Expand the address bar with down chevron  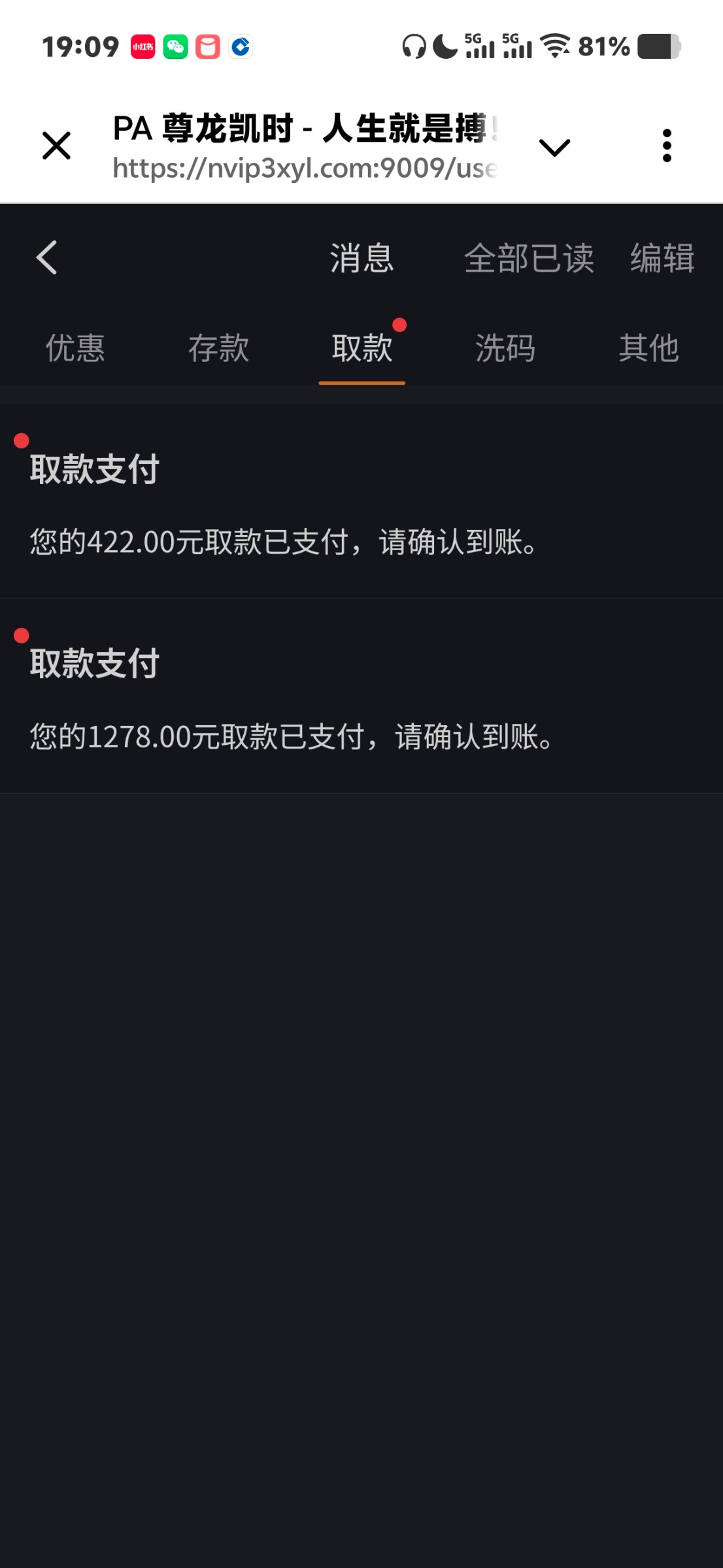click(554, 148)
